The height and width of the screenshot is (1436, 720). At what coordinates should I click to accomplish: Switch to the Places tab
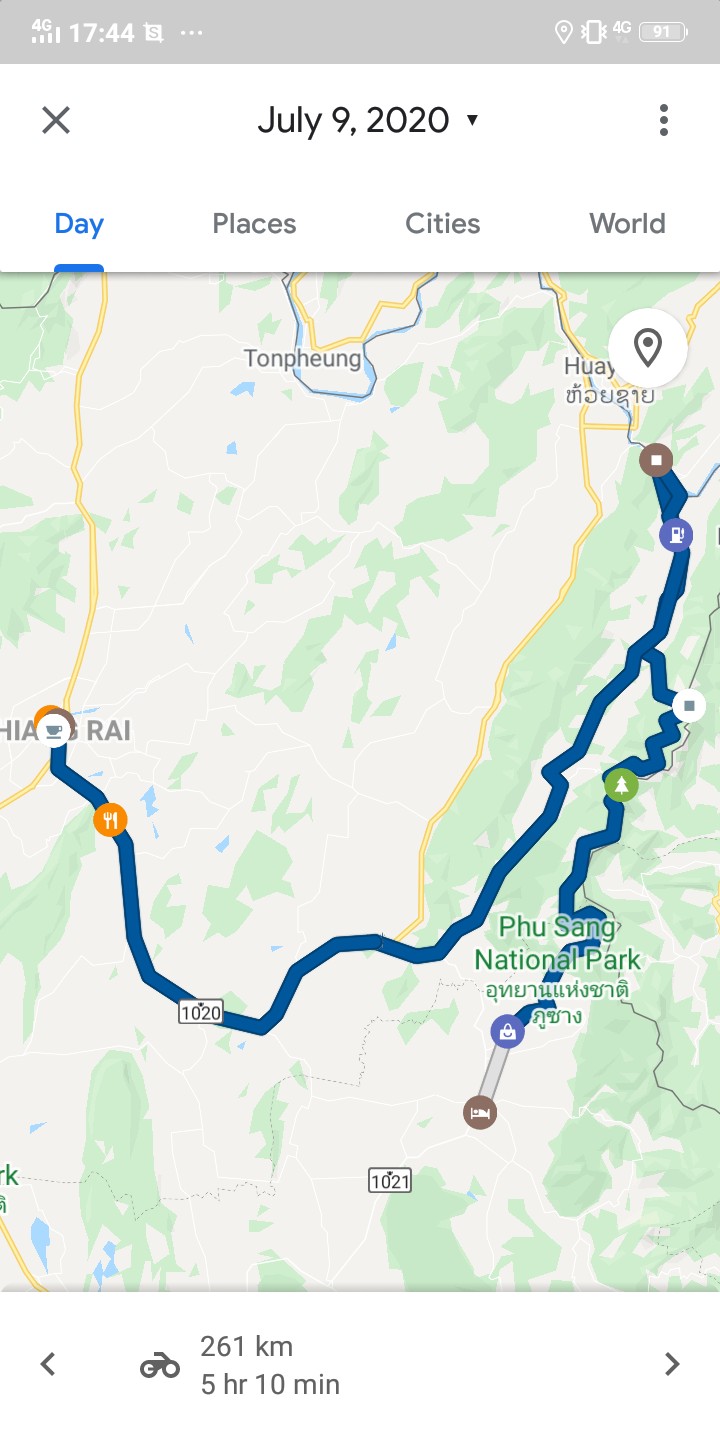[x=254, y=224]
